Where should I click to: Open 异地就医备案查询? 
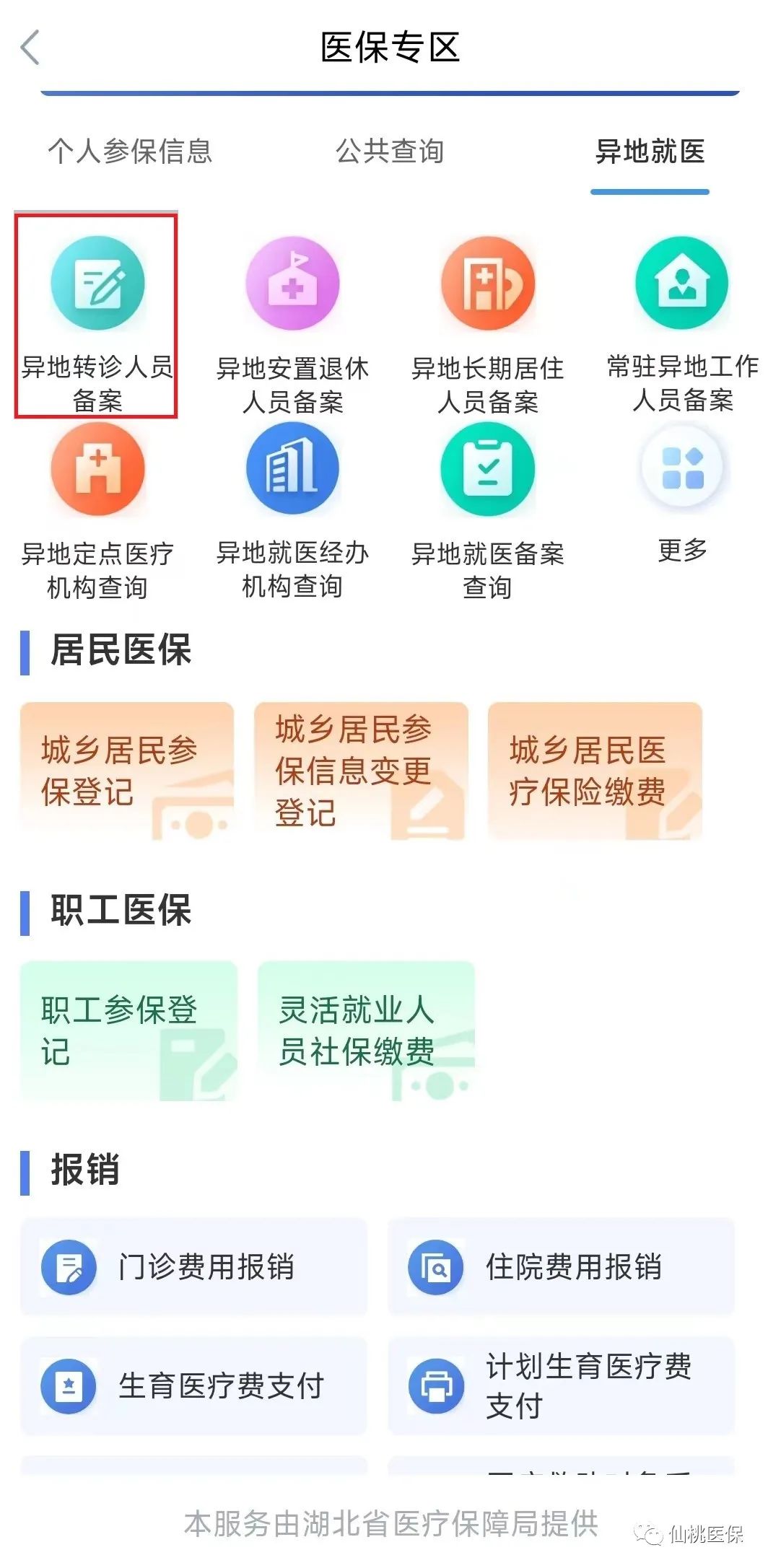[487, 505]
